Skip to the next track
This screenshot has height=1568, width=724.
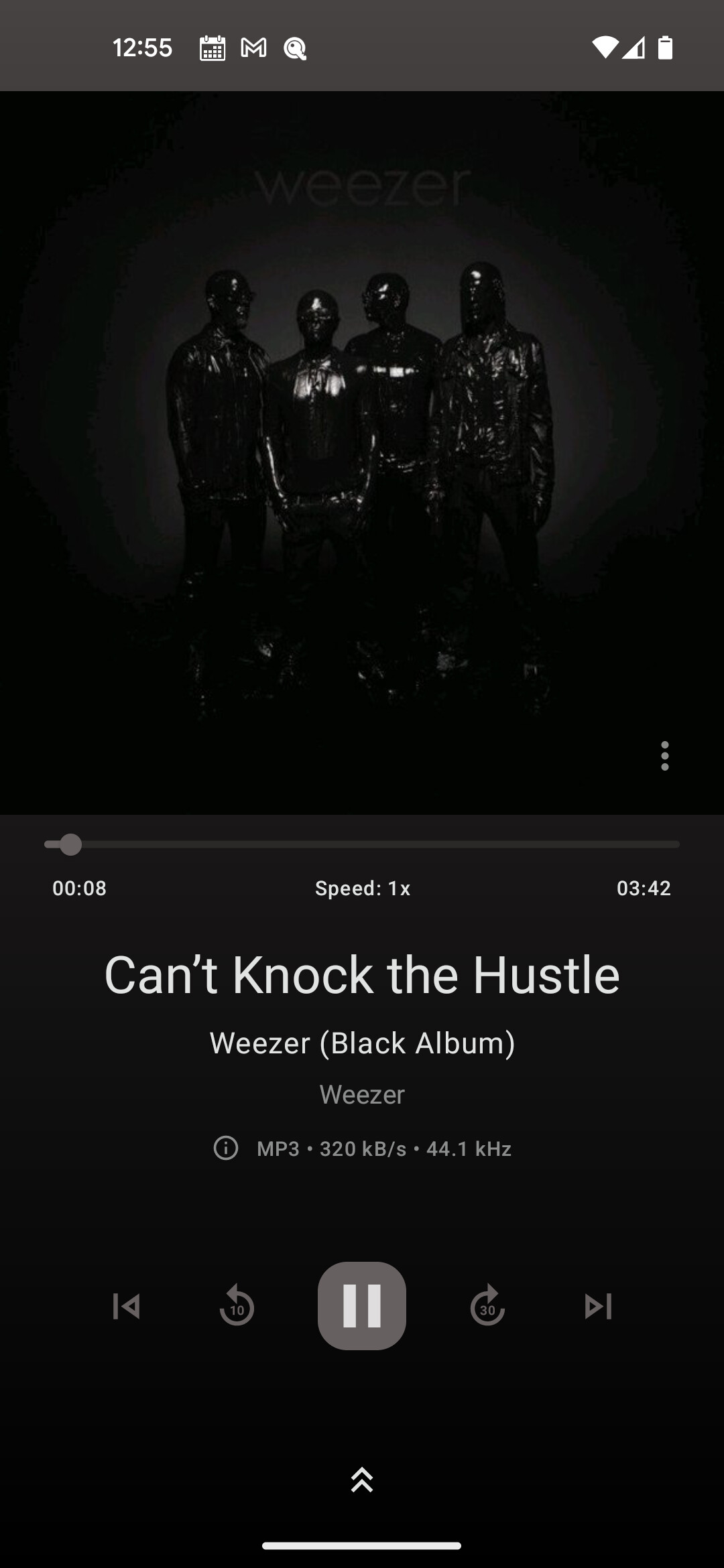point(598,1306)
